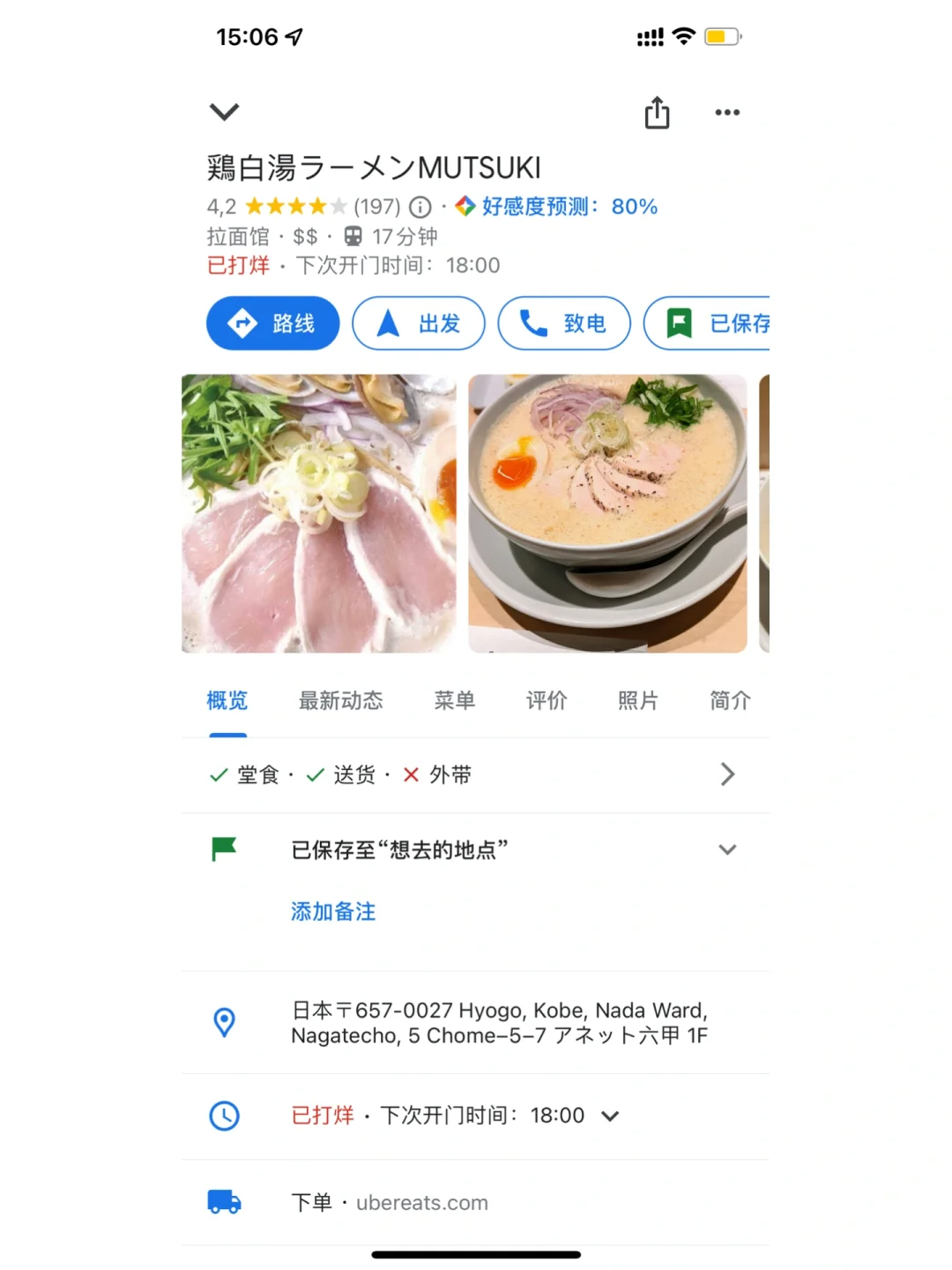Open the 堂食 送货 外带 service options row

click(x=476, y=774)
